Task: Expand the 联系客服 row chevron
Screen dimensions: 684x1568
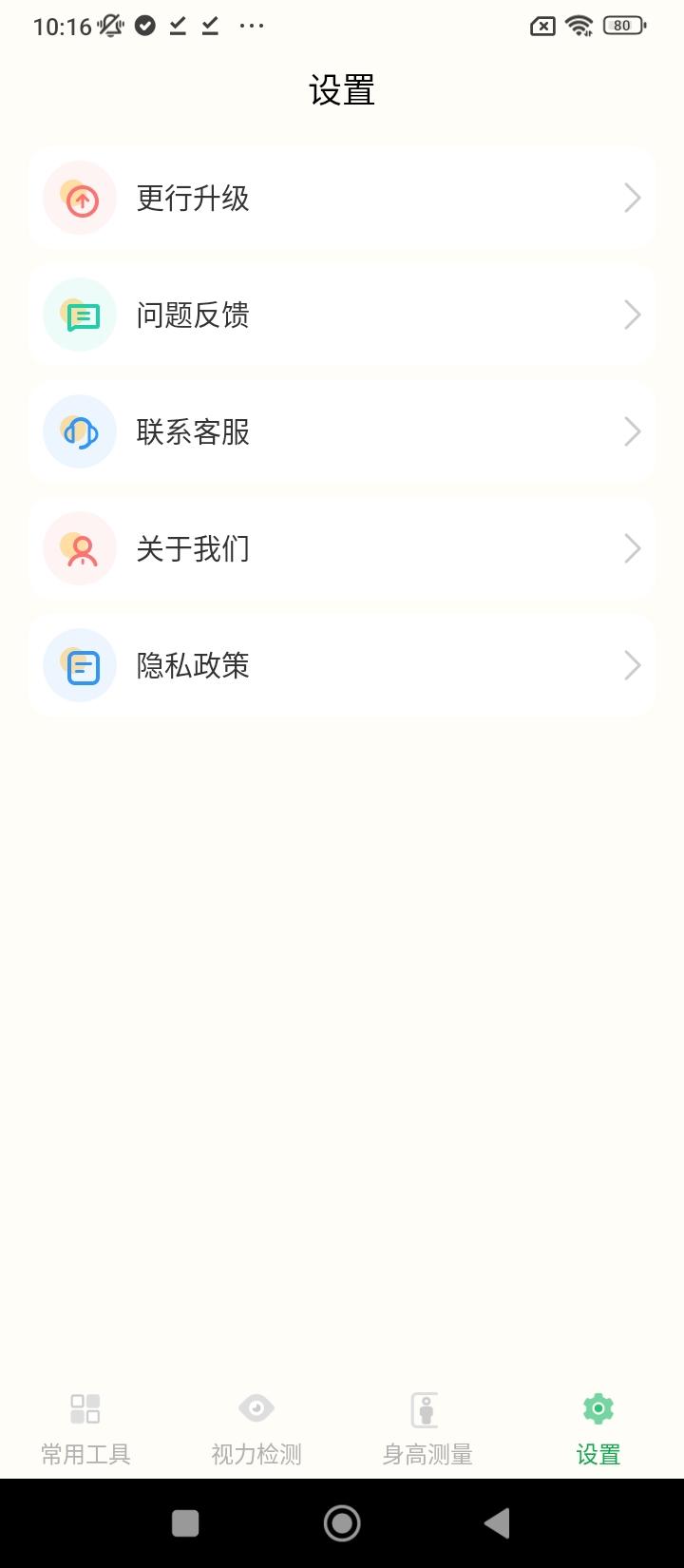Action: coord(632,431)
